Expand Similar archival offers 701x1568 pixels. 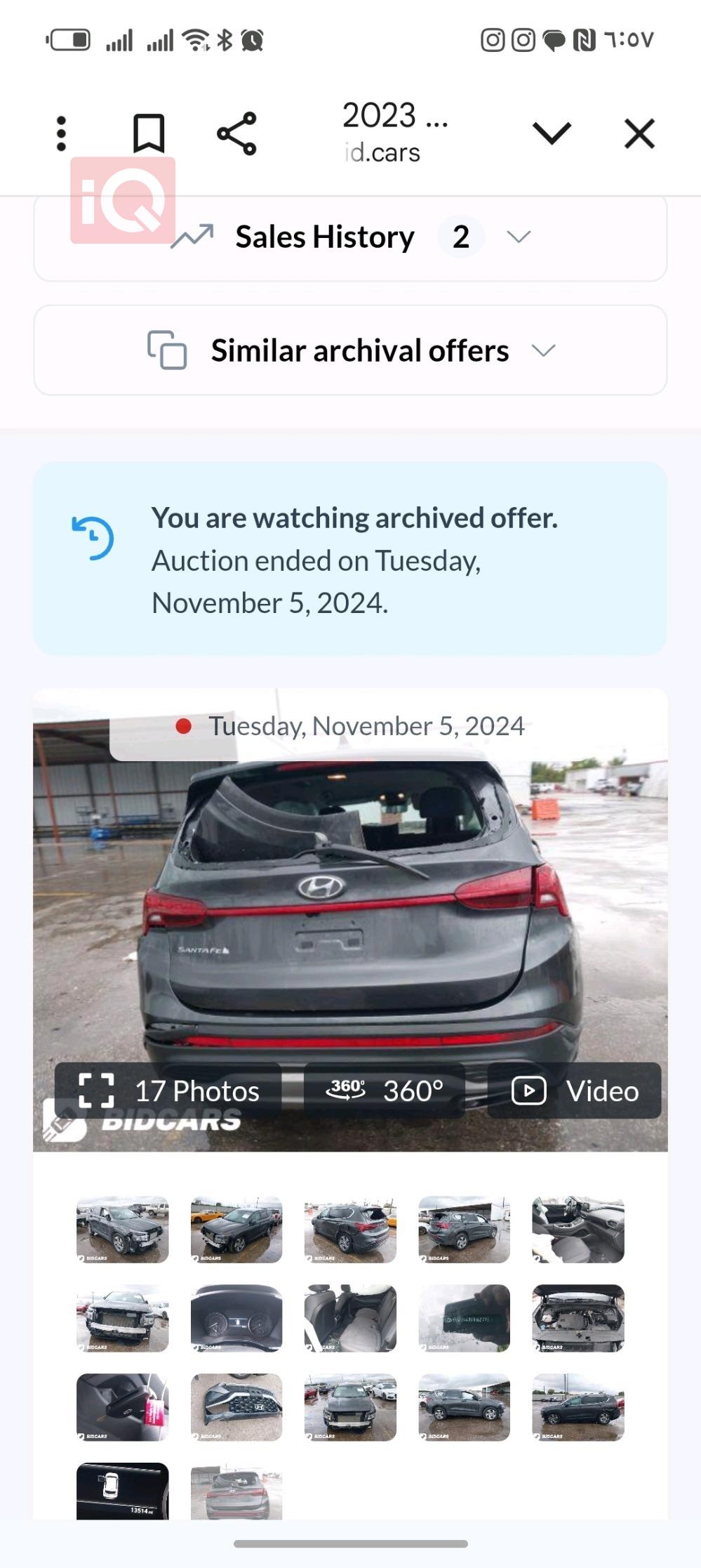350,350
